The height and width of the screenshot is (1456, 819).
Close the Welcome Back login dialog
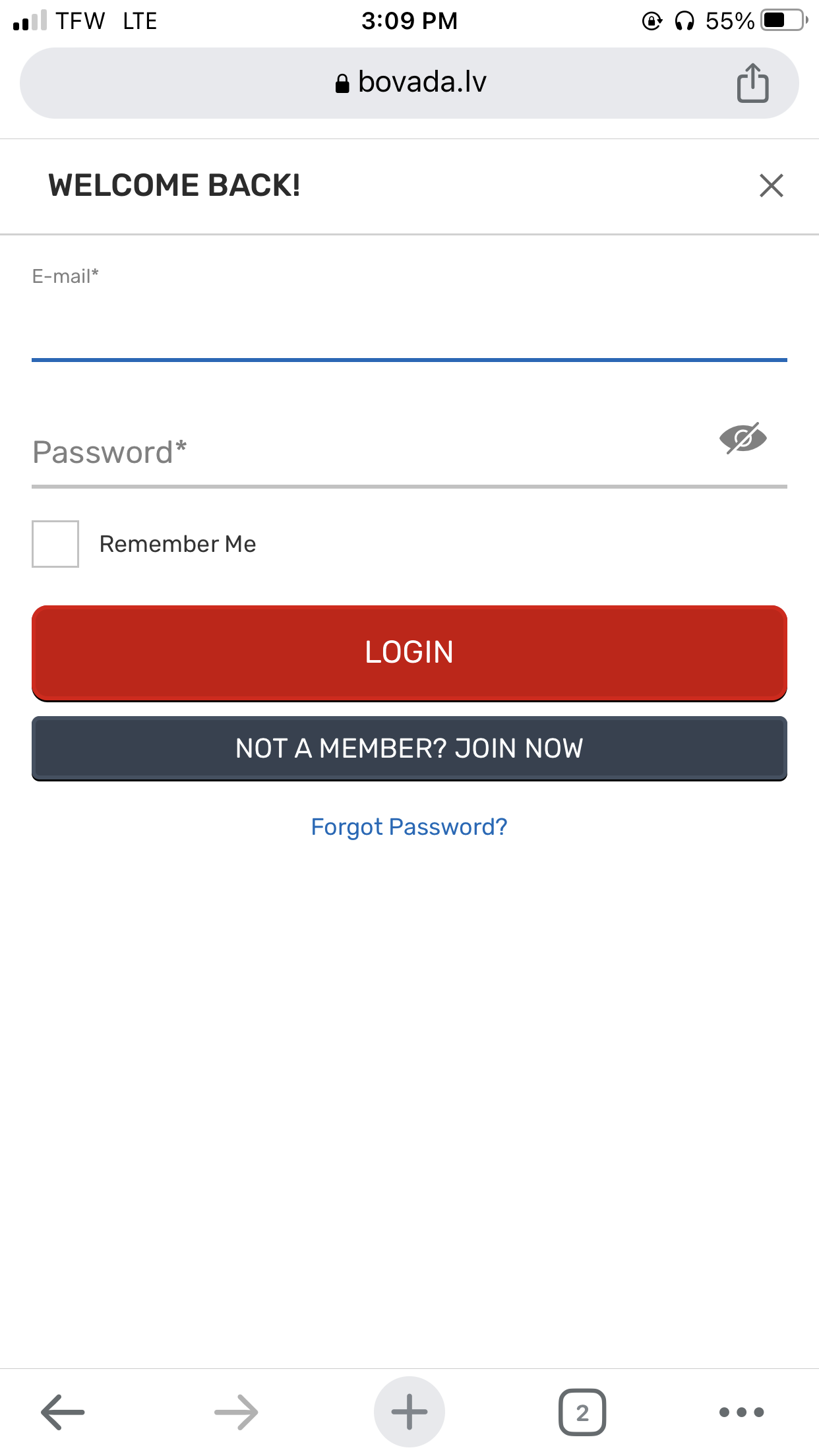pyautogui.click(x=771, y=186)
